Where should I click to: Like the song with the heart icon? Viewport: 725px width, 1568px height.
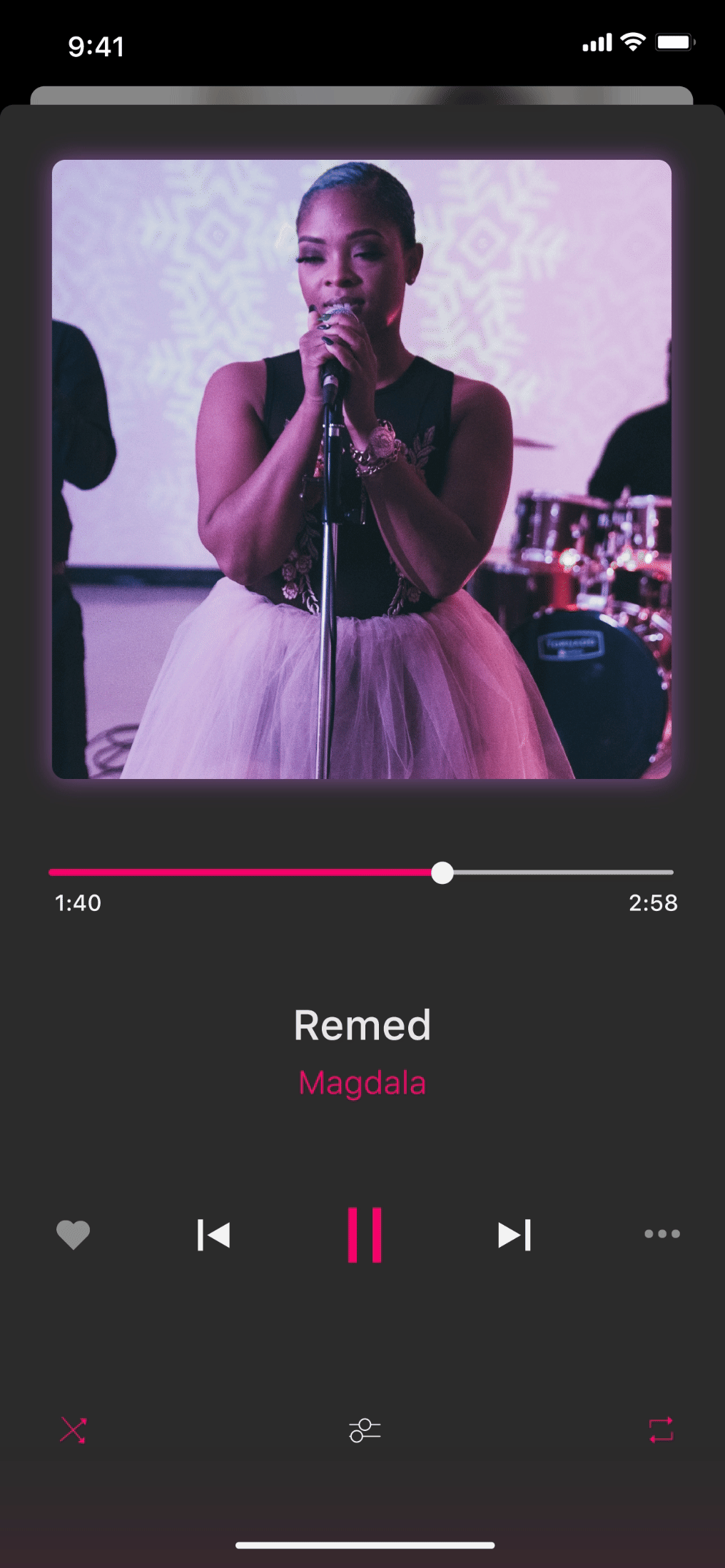pos(73,1235)
